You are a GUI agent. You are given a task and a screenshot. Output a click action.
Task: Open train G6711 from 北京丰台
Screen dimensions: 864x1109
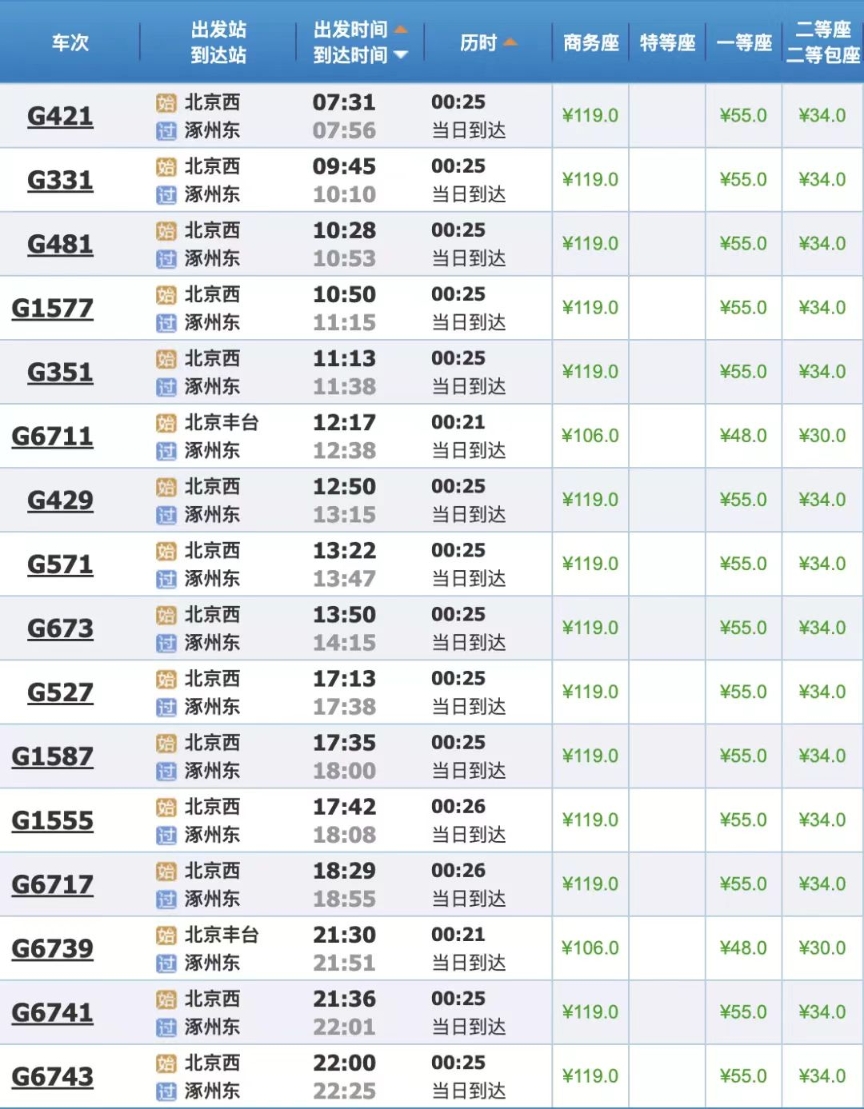(x=53, y=436)
